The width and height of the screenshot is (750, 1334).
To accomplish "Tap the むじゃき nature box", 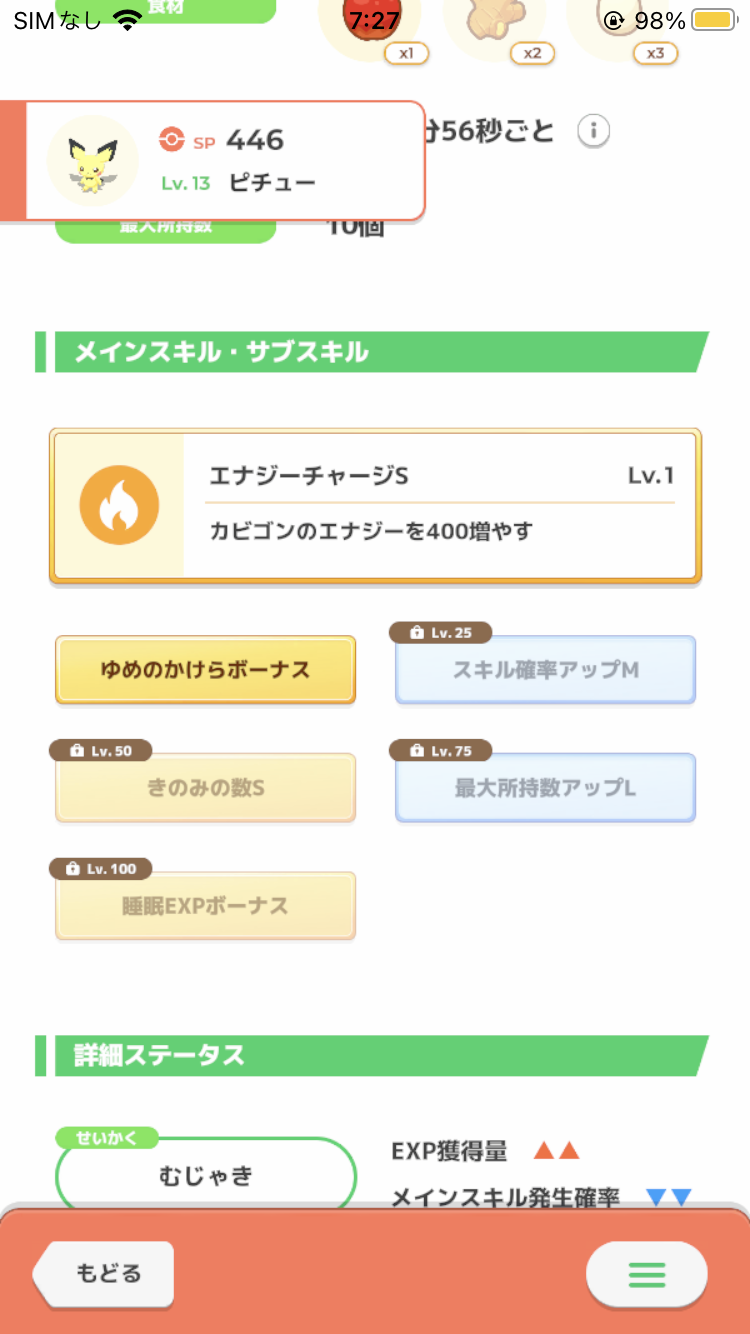I will click(206, 1175).
